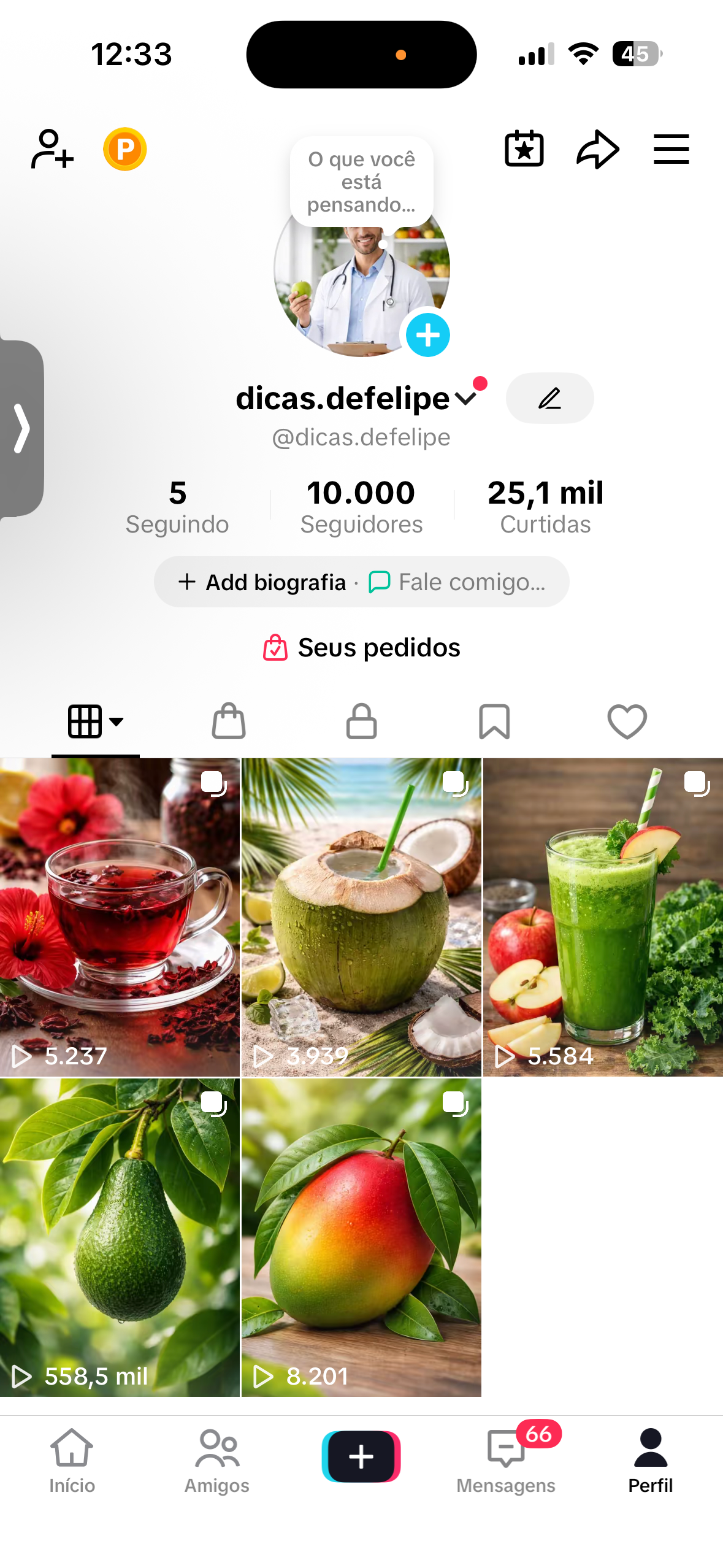Edit profile with the pencil button
Viewport: 723px width, 1568px height.
(x=549, y=399)
